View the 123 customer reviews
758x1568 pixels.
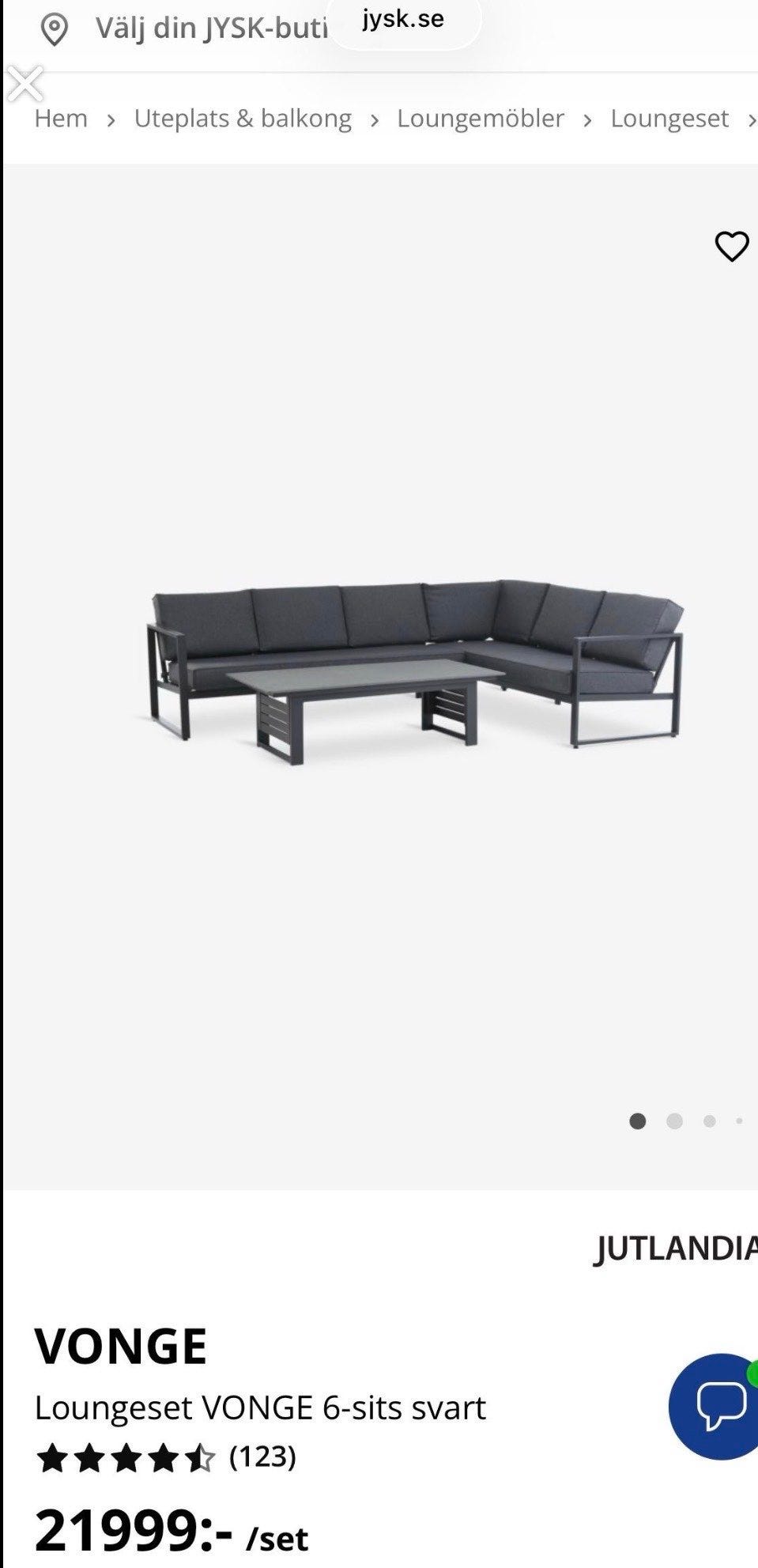pos(262,1456)
